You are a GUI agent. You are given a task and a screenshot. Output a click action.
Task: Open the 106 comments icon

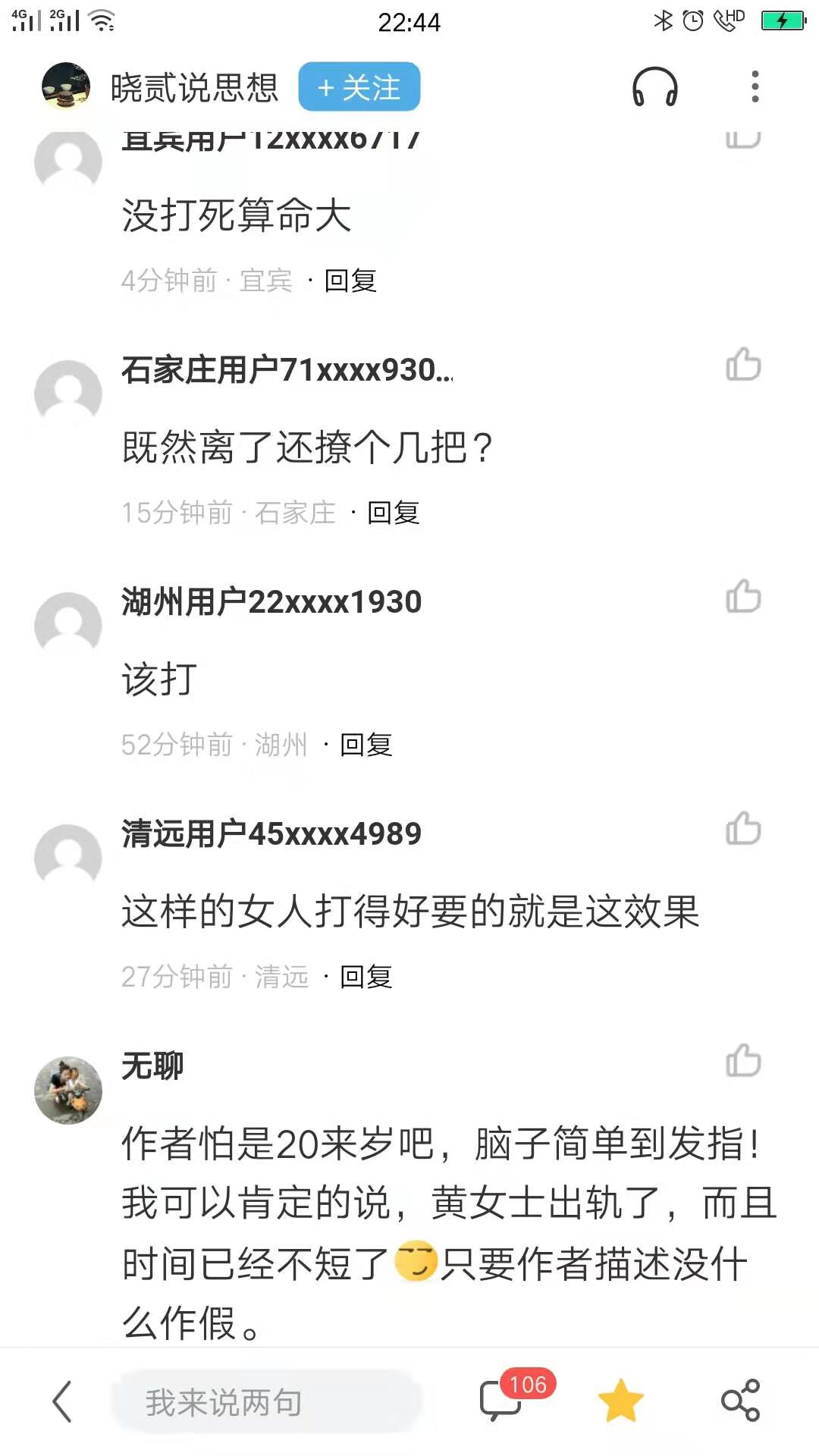point(502,1400)
